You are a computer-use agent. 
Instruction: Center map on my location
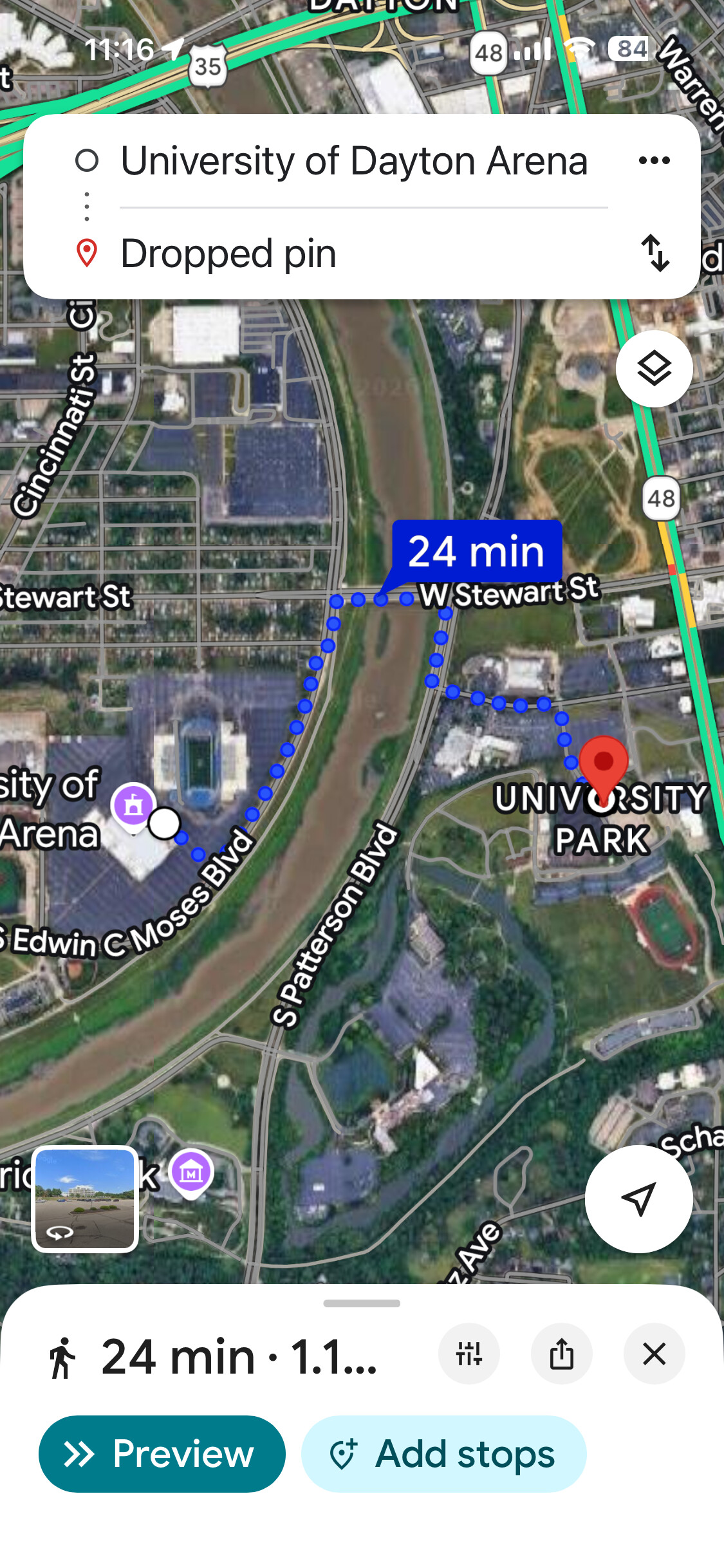coord(638,1199)
